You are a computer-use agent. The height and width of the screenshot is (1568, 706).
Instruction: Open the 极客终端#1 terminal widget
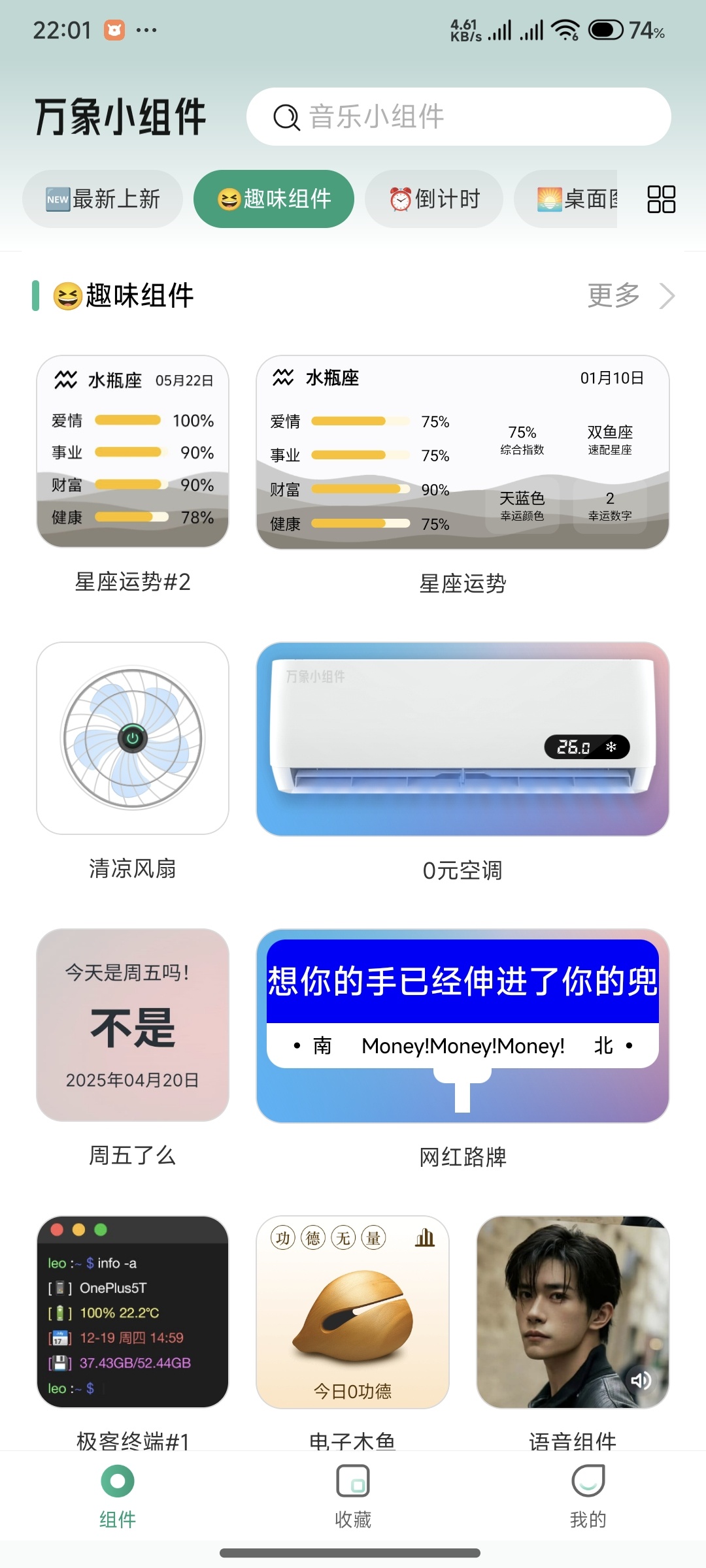click(133, 1312)
